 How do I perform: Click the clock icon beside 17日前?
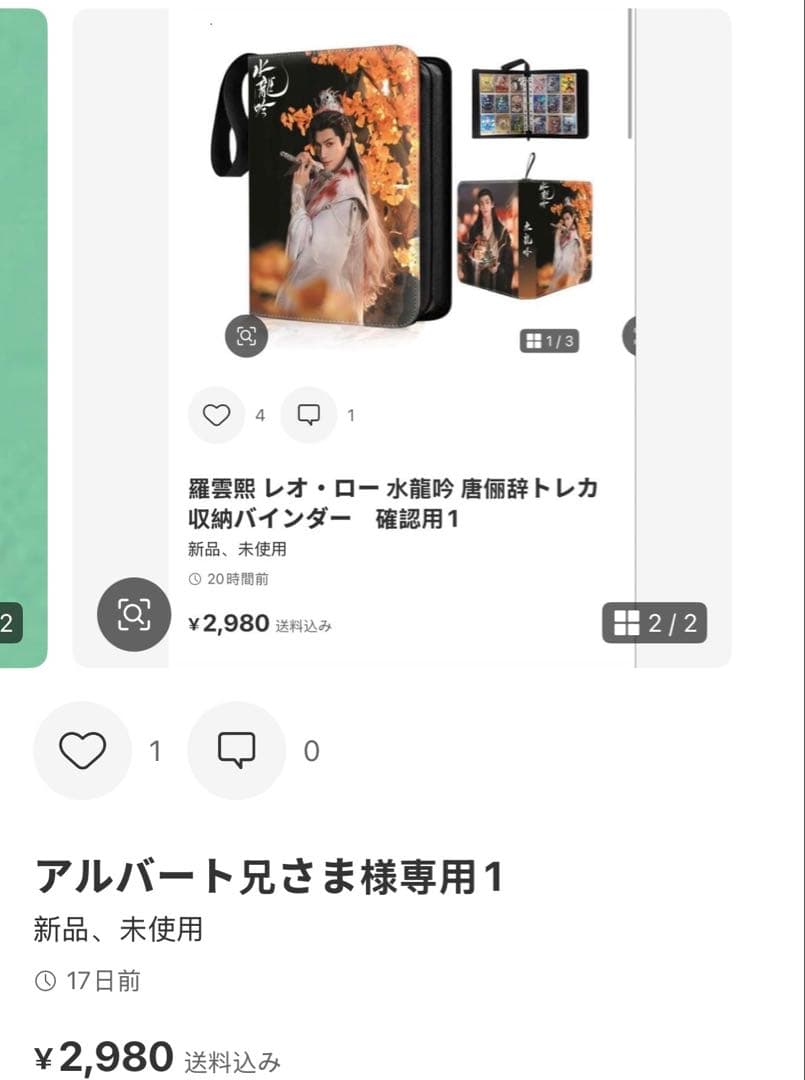click(x=44, y=983)
